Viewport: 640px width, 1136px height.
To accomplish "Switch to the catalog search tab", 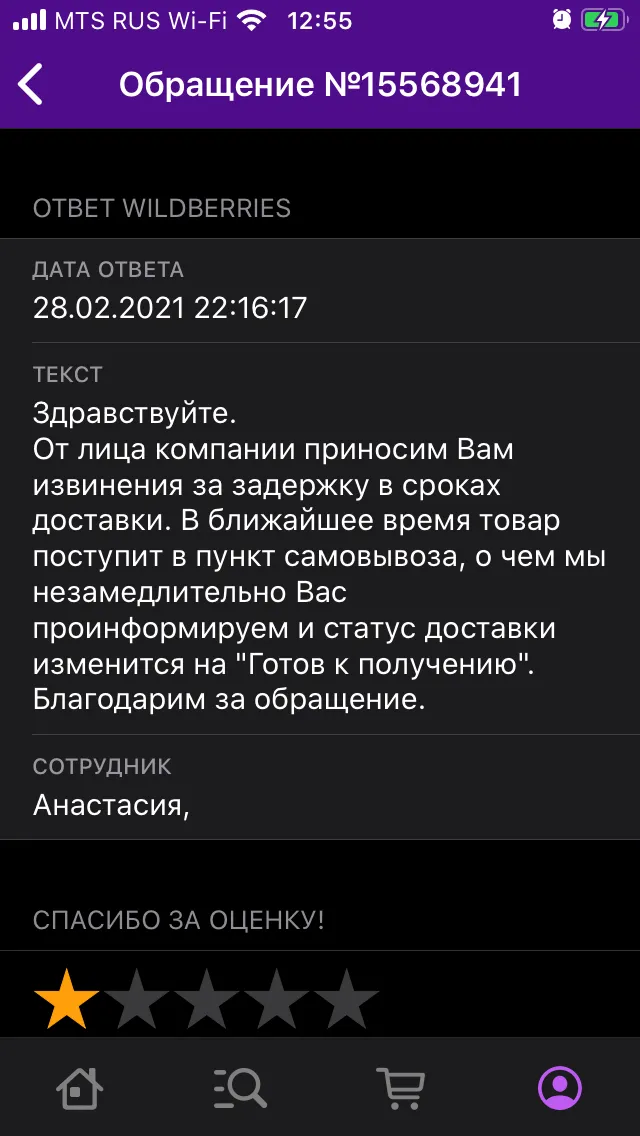I will (x=240, y=1087).
